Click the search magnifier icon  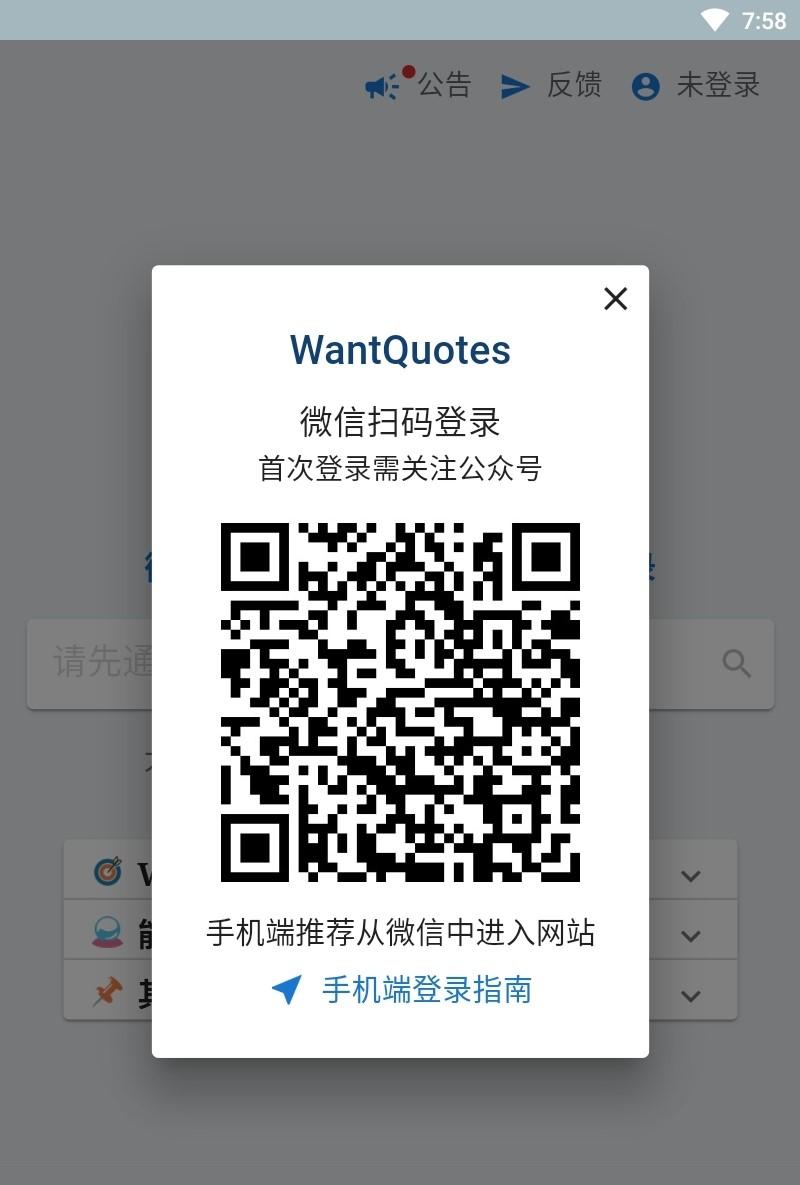click(737, 663)
